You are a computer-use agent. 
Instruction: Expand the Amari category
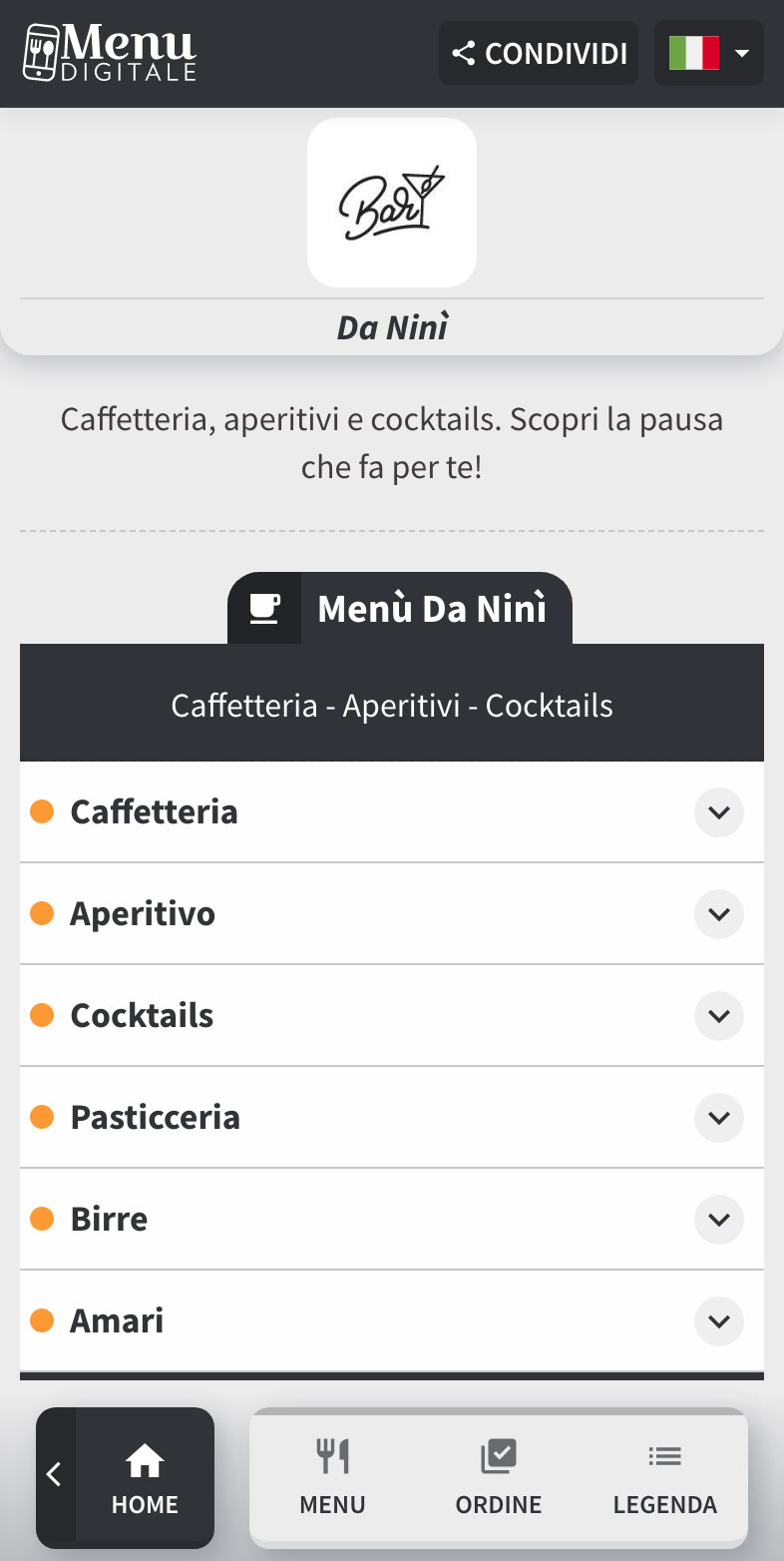tap(392, 1321)
